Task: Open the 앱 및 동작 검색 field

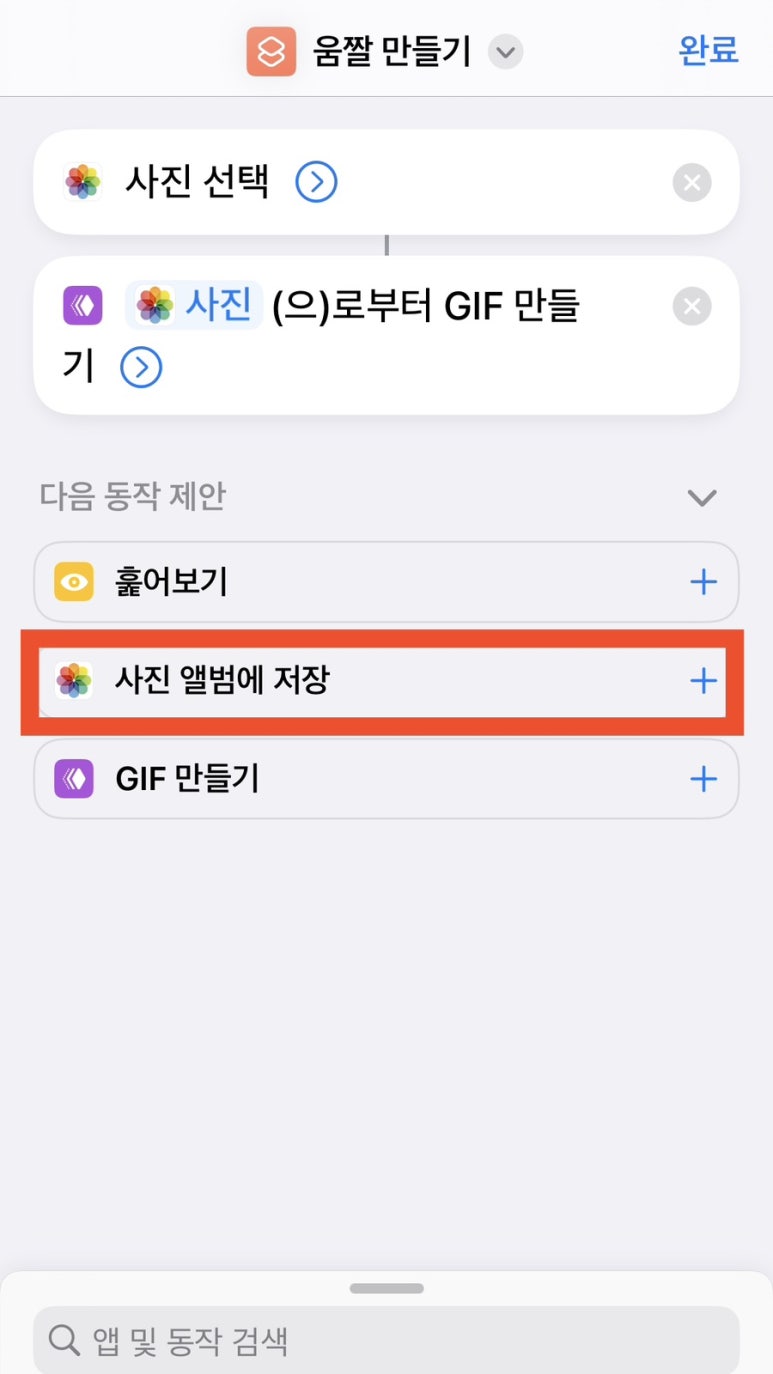Action: click(x=386, y=1340)
